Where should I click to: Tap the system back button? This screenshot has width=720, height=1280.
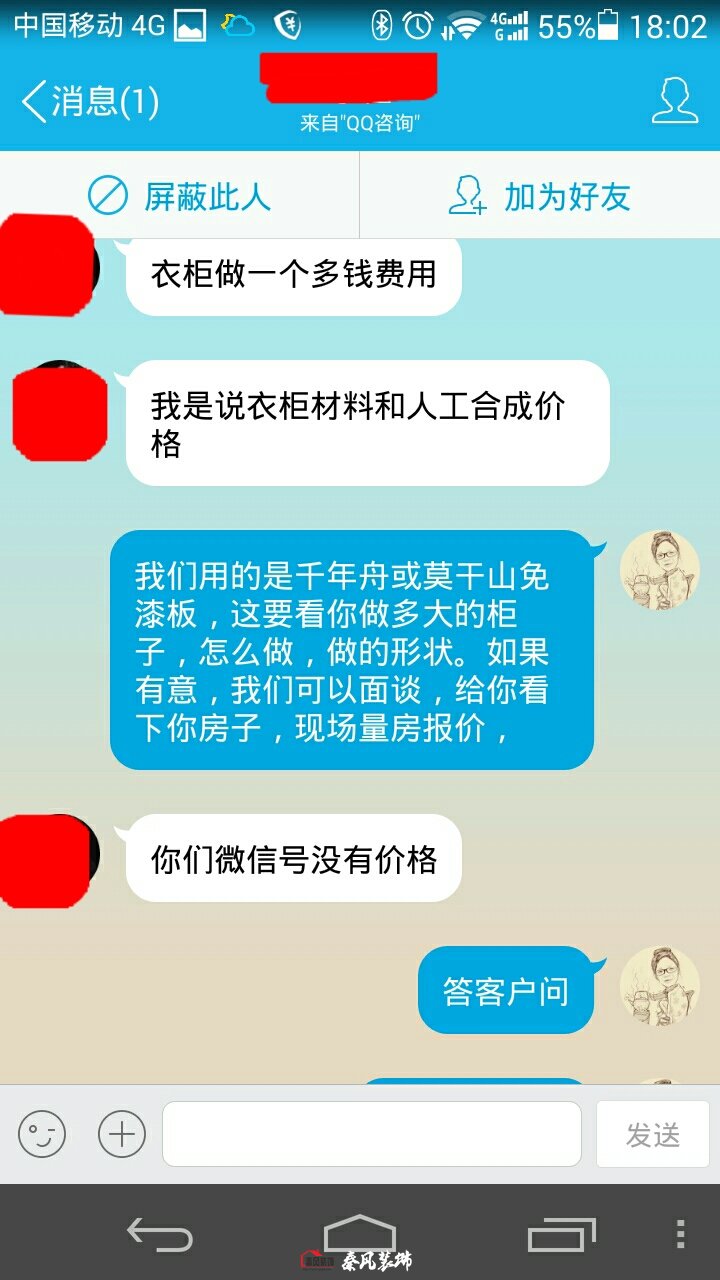[x=160, y=1235]
